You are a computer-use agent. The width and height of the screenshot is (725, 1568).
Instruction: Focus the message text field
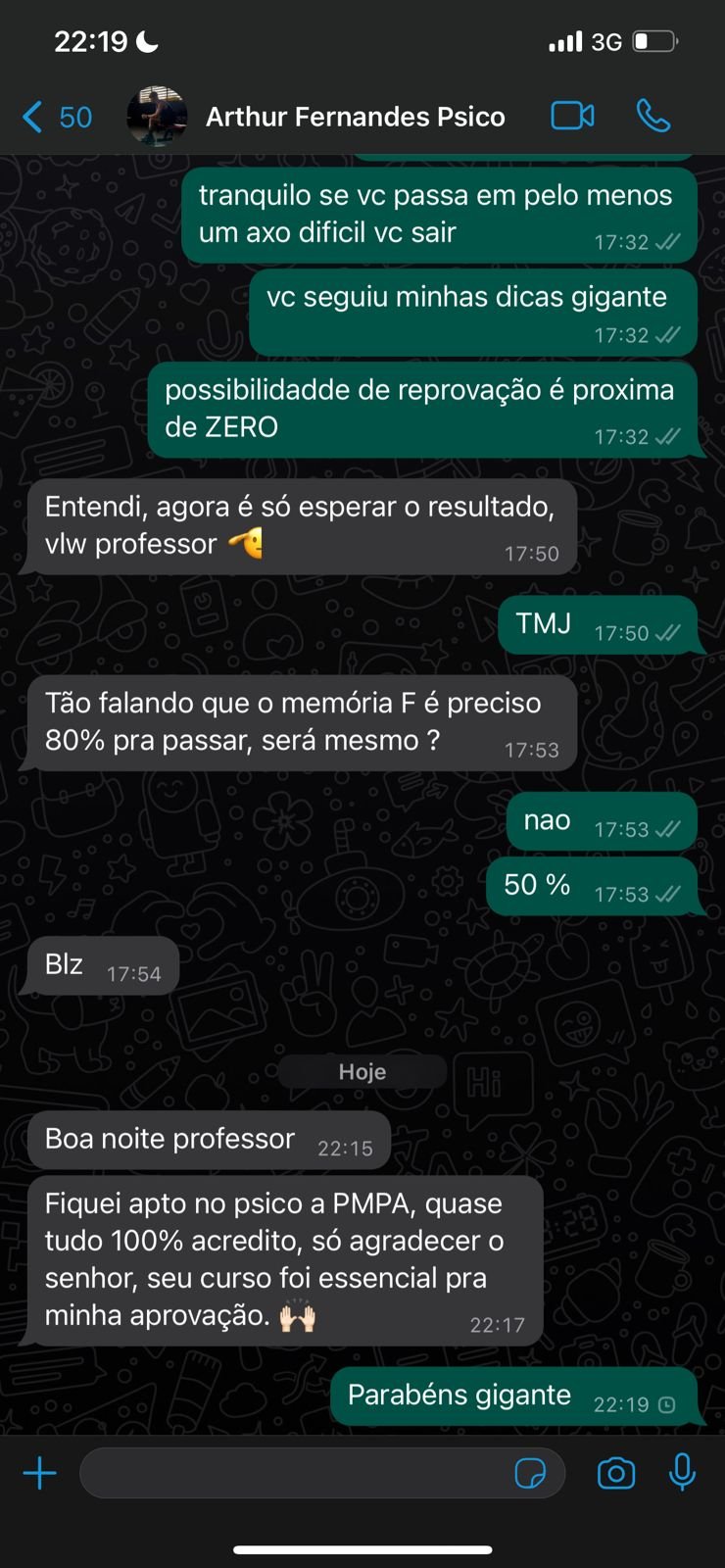[x=294, y=1473]
